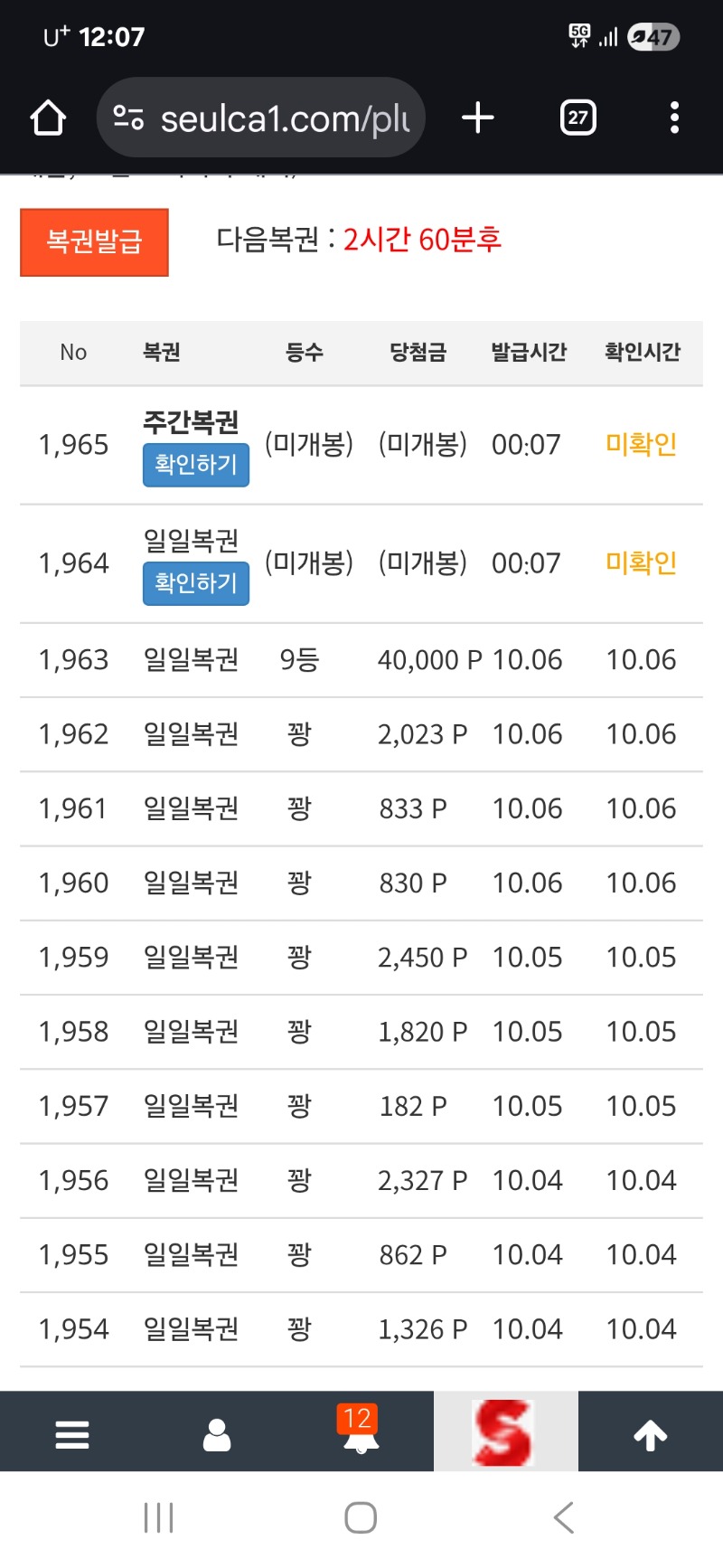Open the tab switcher showing 27
The width and height of the screenshot is (723, 1568).
(578, 118)
